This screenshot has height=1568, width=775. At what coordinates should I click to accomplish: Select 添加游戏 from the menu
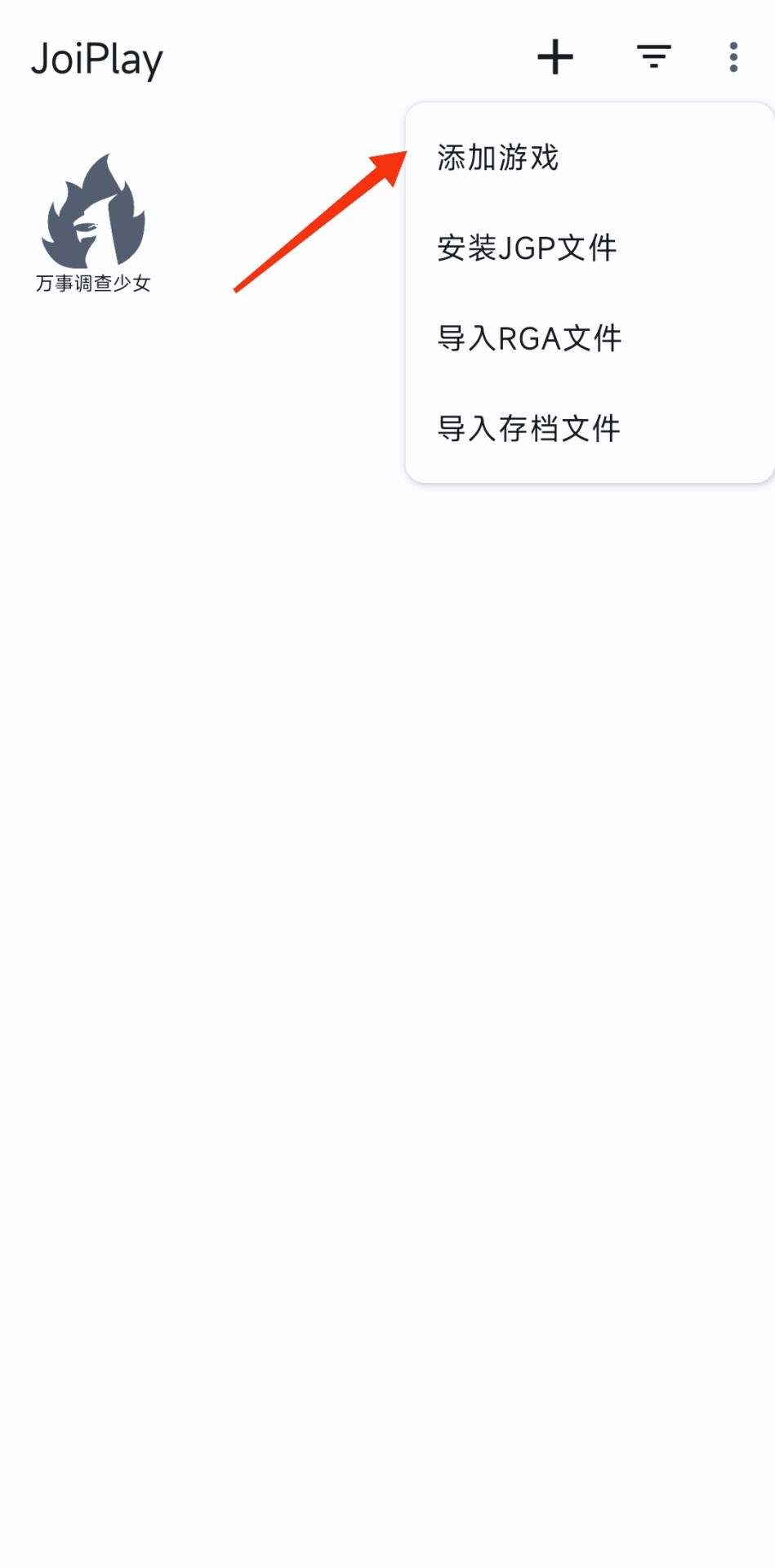coord(498,158)
